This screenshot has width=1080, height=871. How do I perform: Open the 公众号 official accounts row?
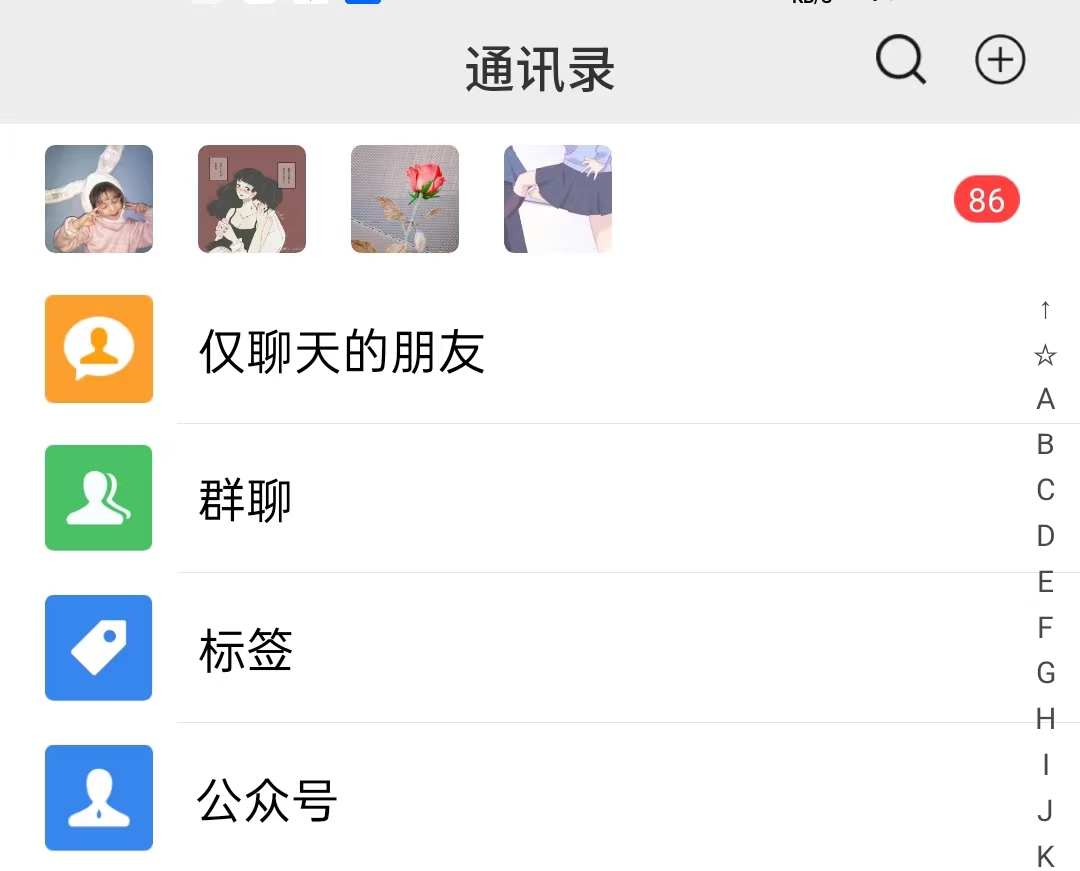(267, 800)
